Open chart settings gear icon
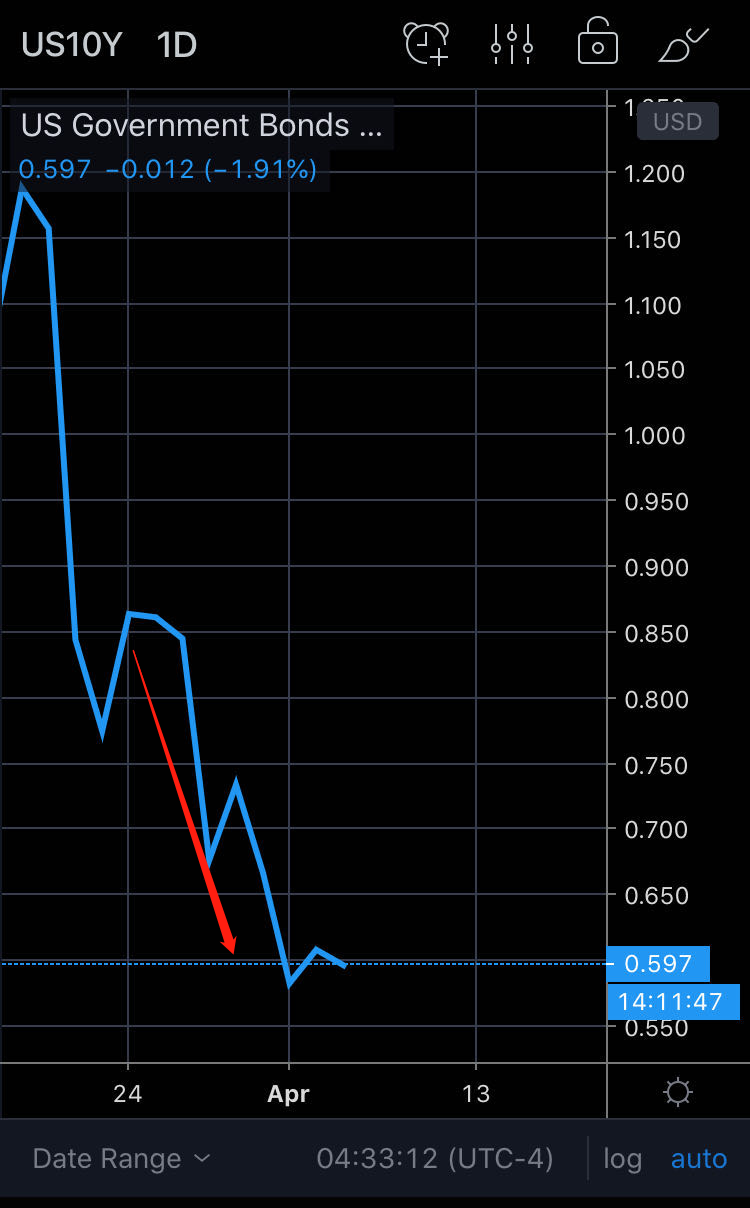The height and width of the screenshot is (1208, 750). click(678, 1092)
